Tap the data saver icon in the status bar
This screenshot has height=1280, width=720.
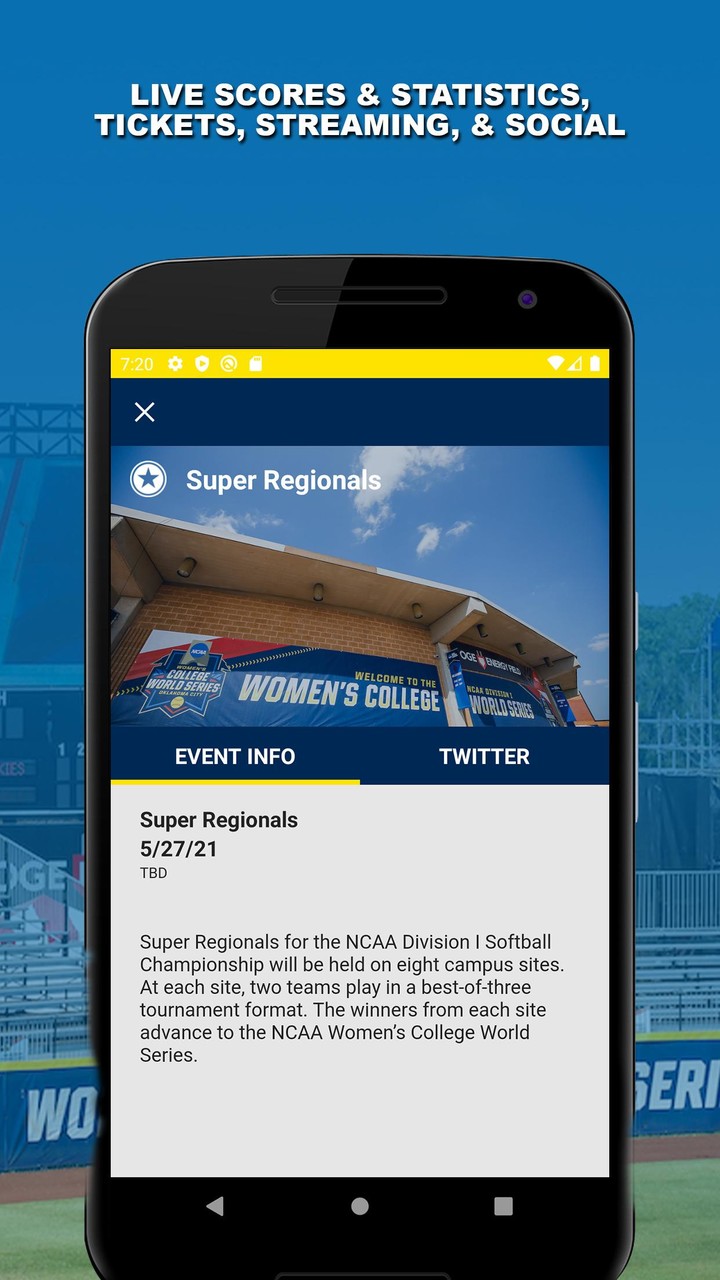pos(227,365)
